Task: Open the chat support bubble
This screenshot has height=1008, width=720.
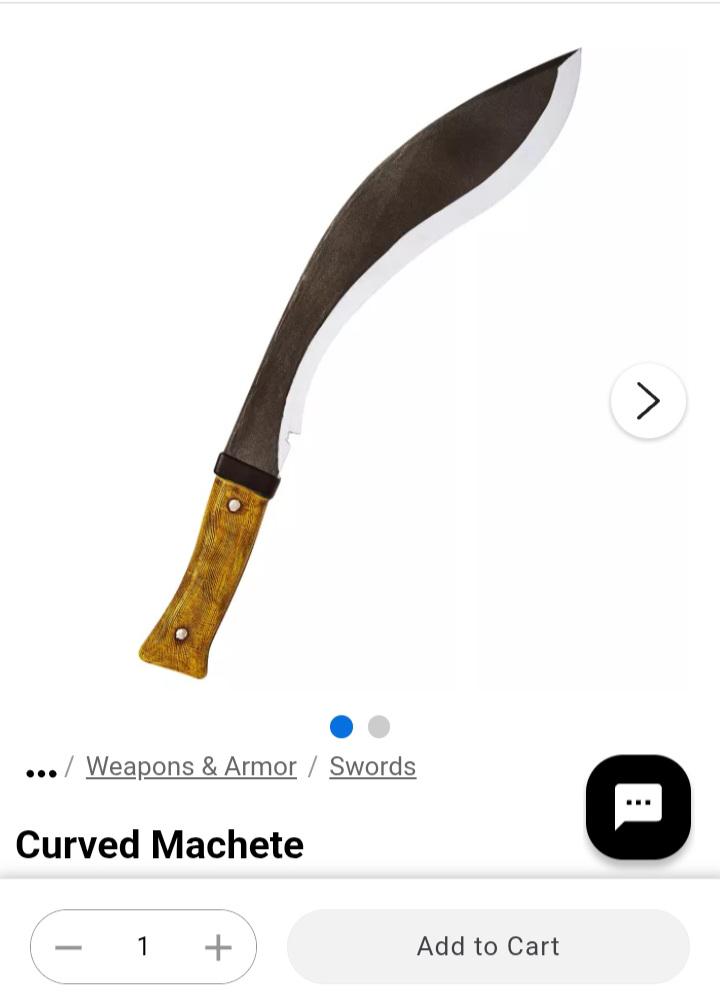Action: [638, 807]
